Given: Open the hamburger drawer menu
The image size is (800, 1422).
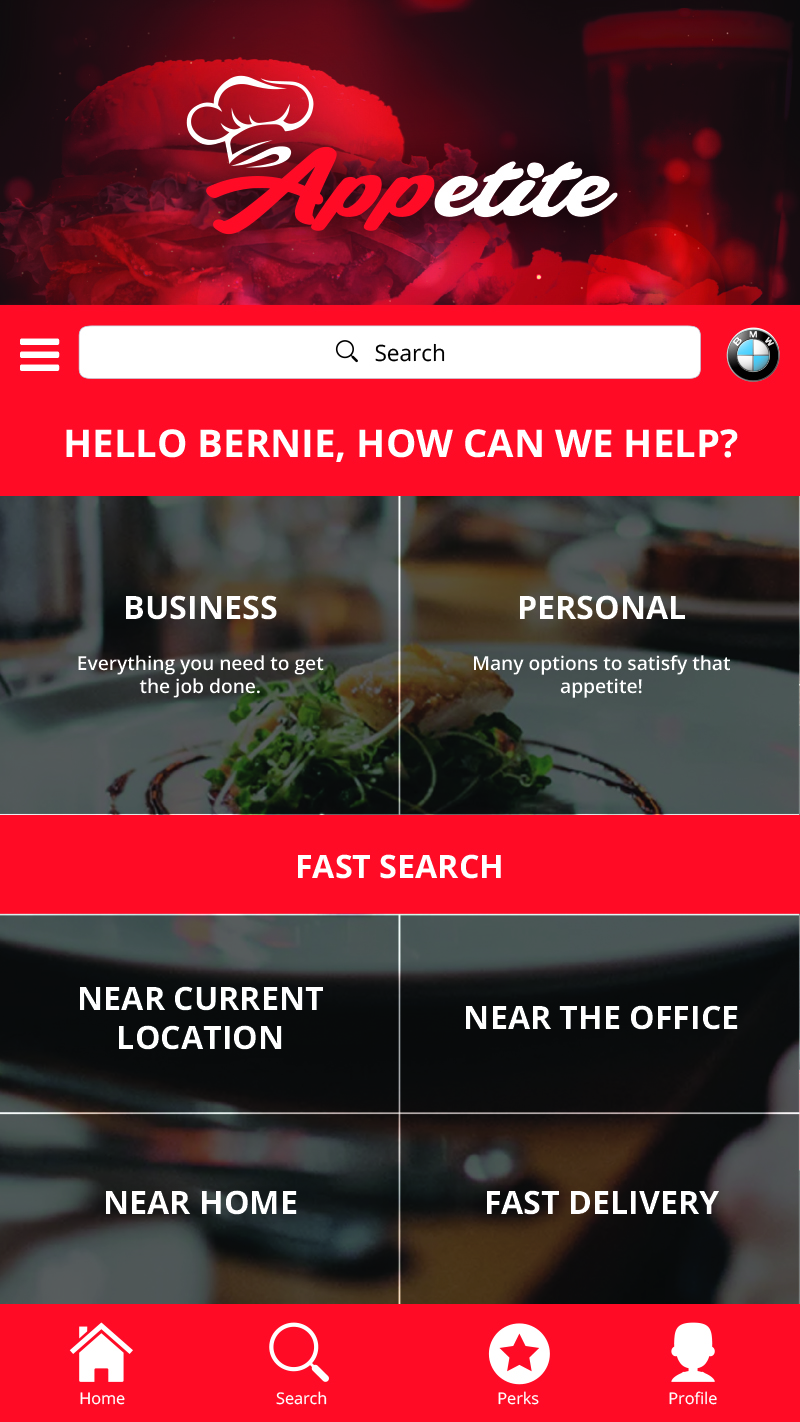Looking at the screenshot, I should 40,354.
